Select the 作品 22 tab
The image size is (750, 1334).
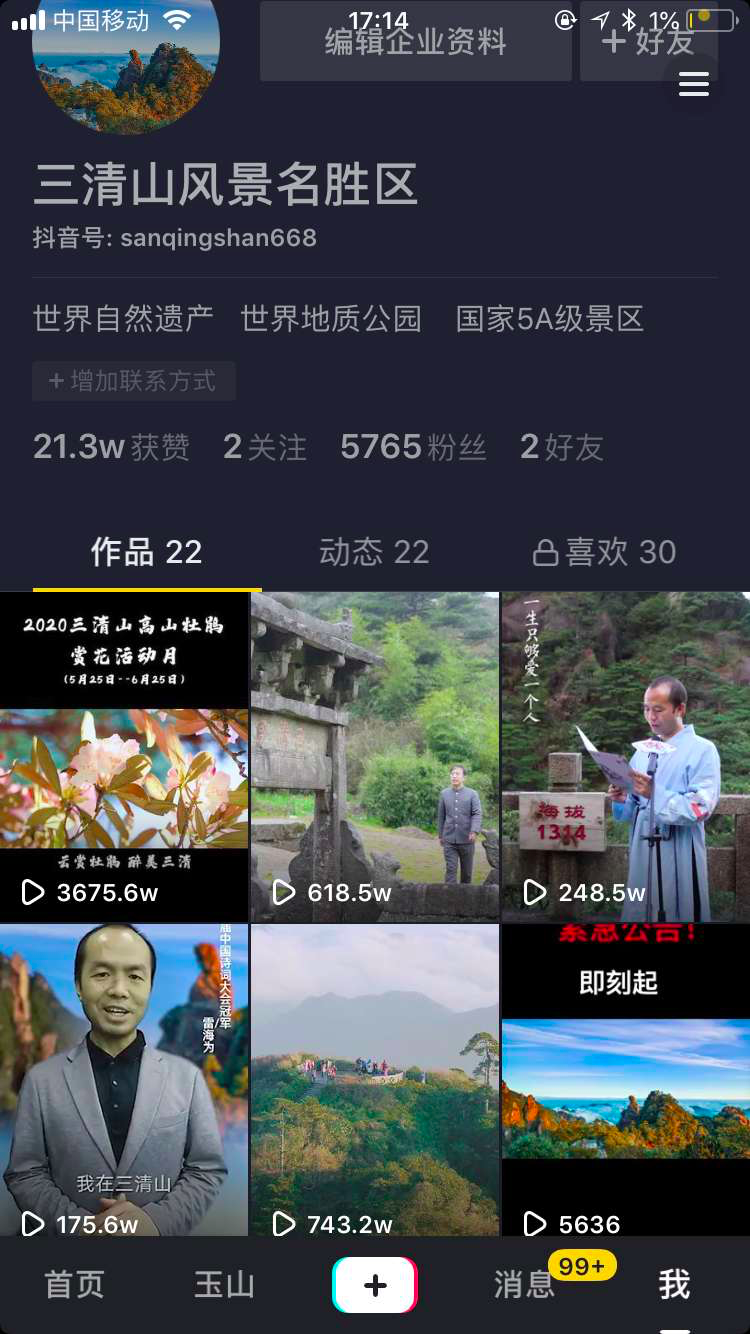point(147,552)
